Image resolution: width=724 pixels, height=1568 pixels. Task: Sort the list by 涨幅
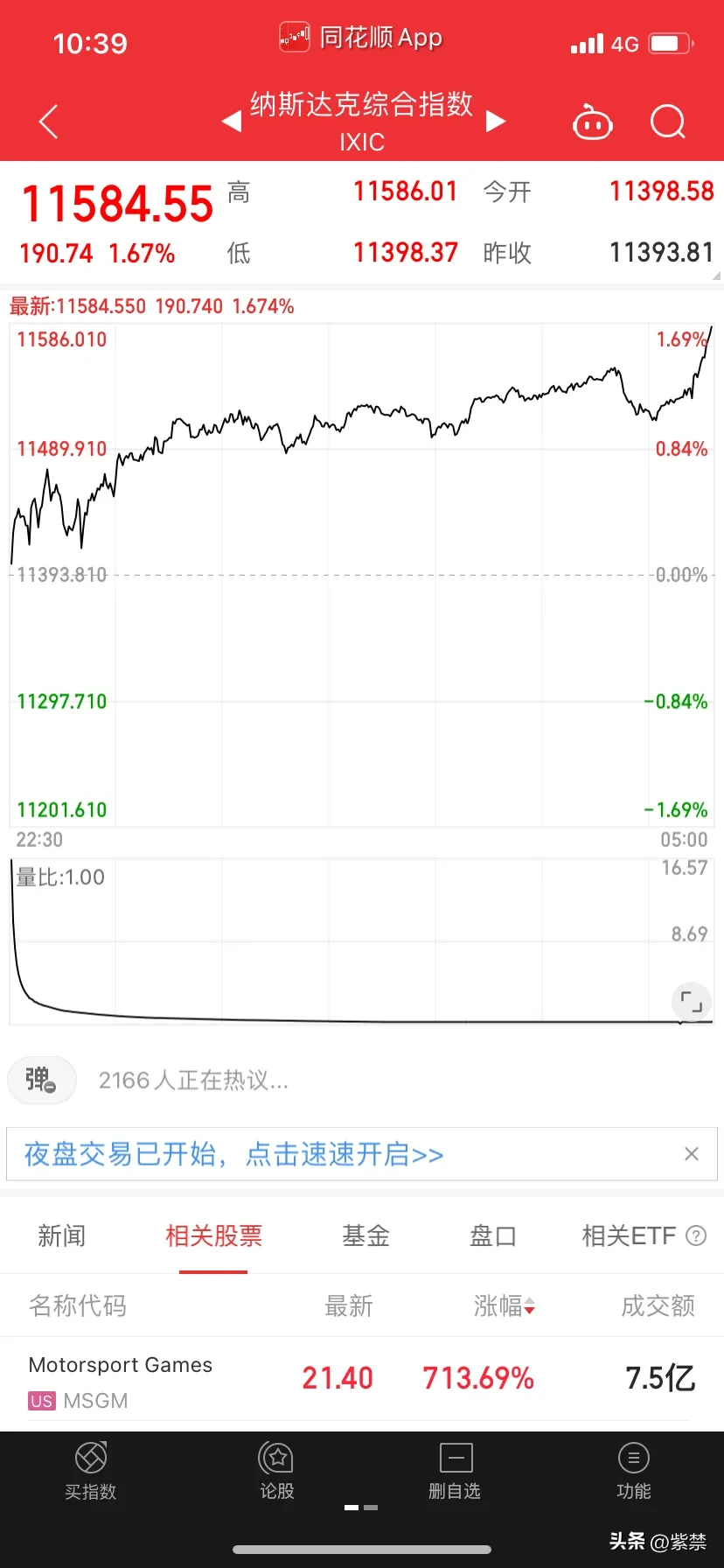pos(505,1306)
